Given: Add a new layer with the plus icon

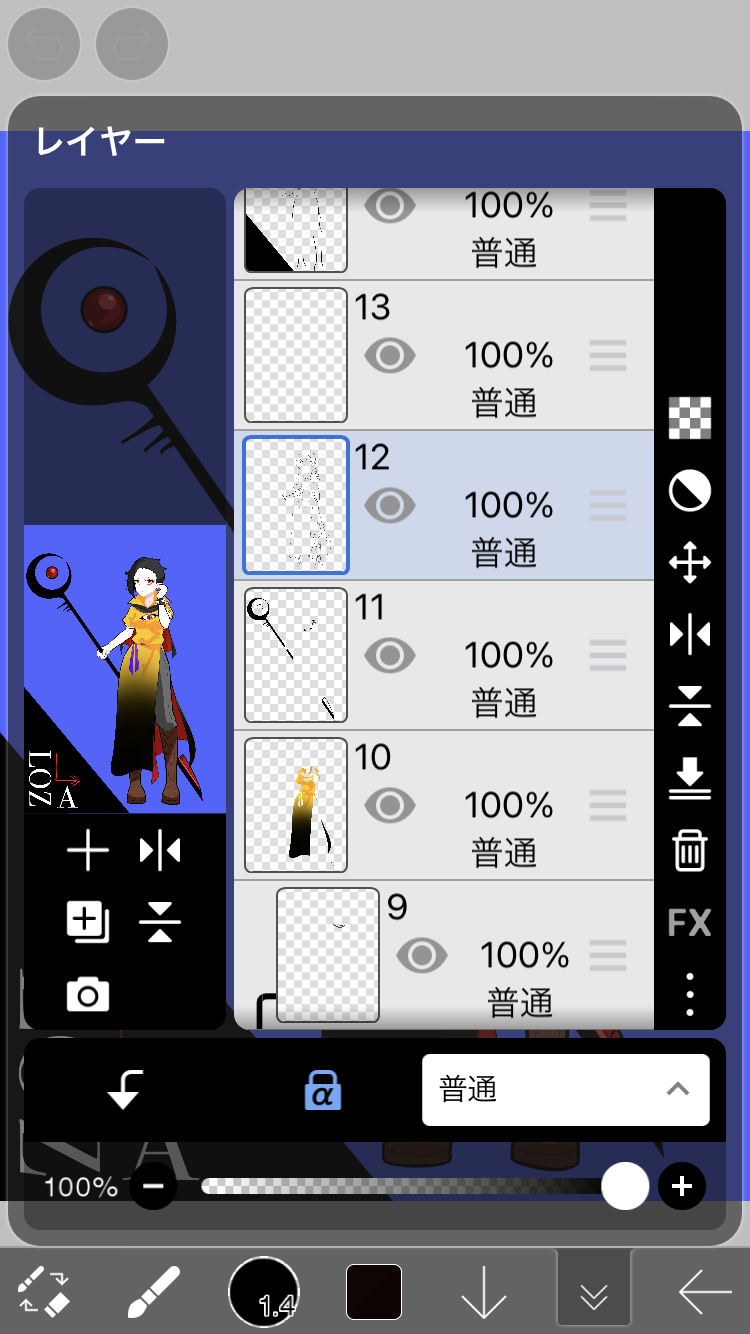Looking at the screenshot, I should (x=88, y=851).
